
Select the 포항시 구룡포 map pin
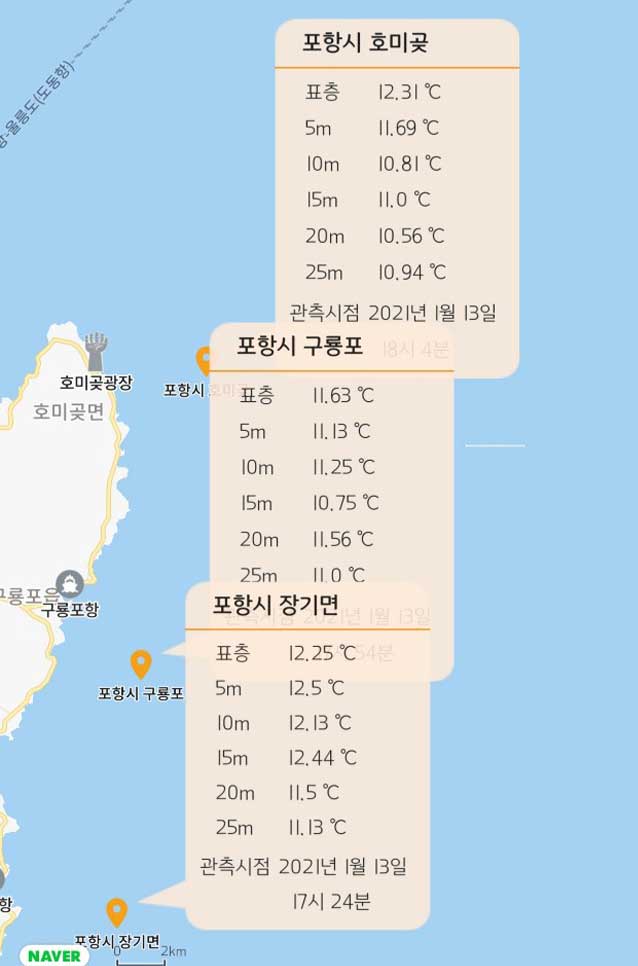coord(141,663)
